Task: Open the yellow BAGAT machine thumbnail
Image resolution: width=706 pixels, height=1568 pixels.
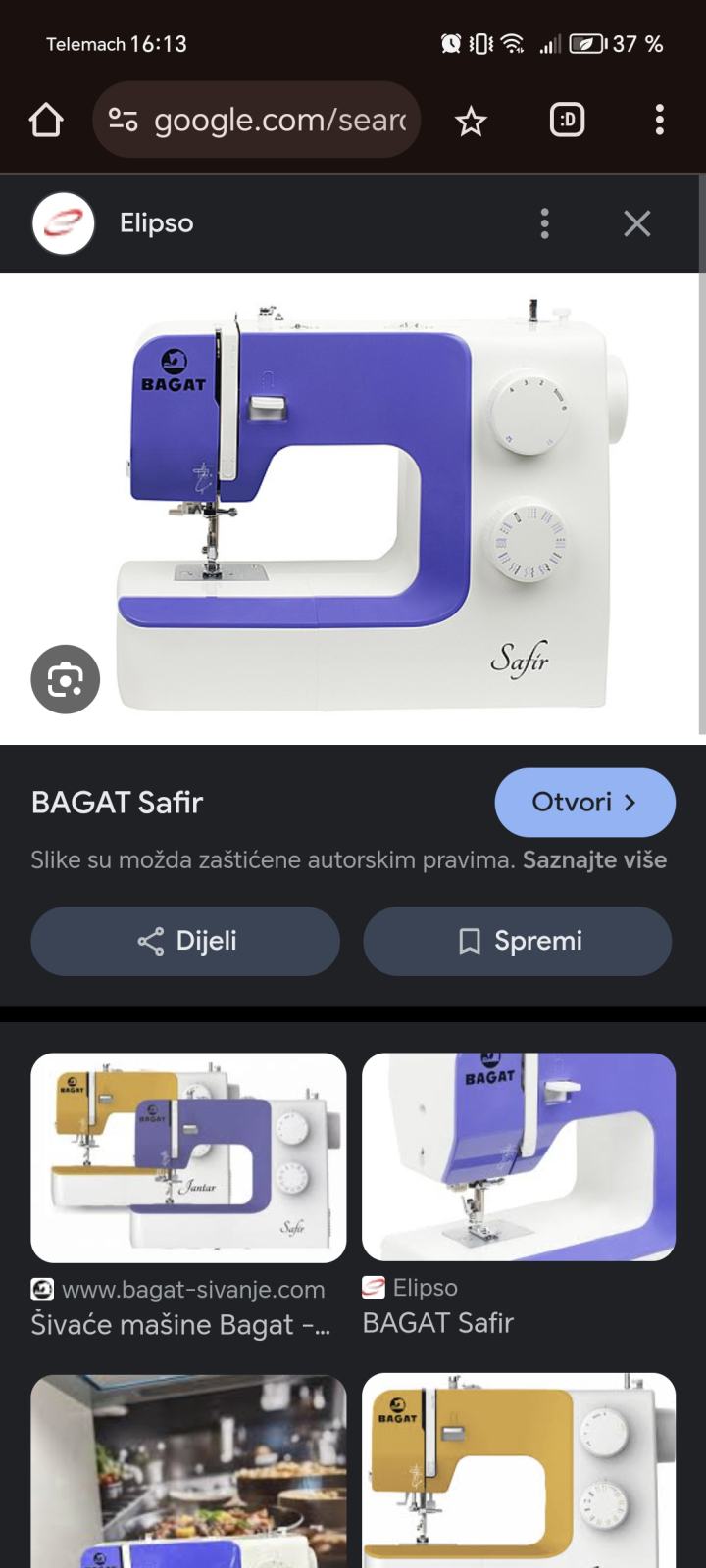Action: tap(518, 1470)
